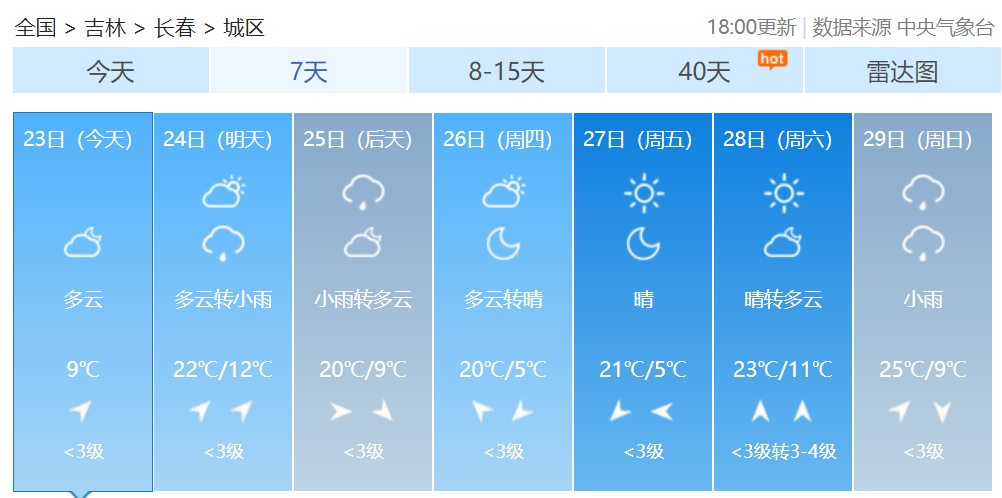The image size is (1002, 498).
Task: Select the 29日 (周日) forecast card
Action: (x=923, y=300)
